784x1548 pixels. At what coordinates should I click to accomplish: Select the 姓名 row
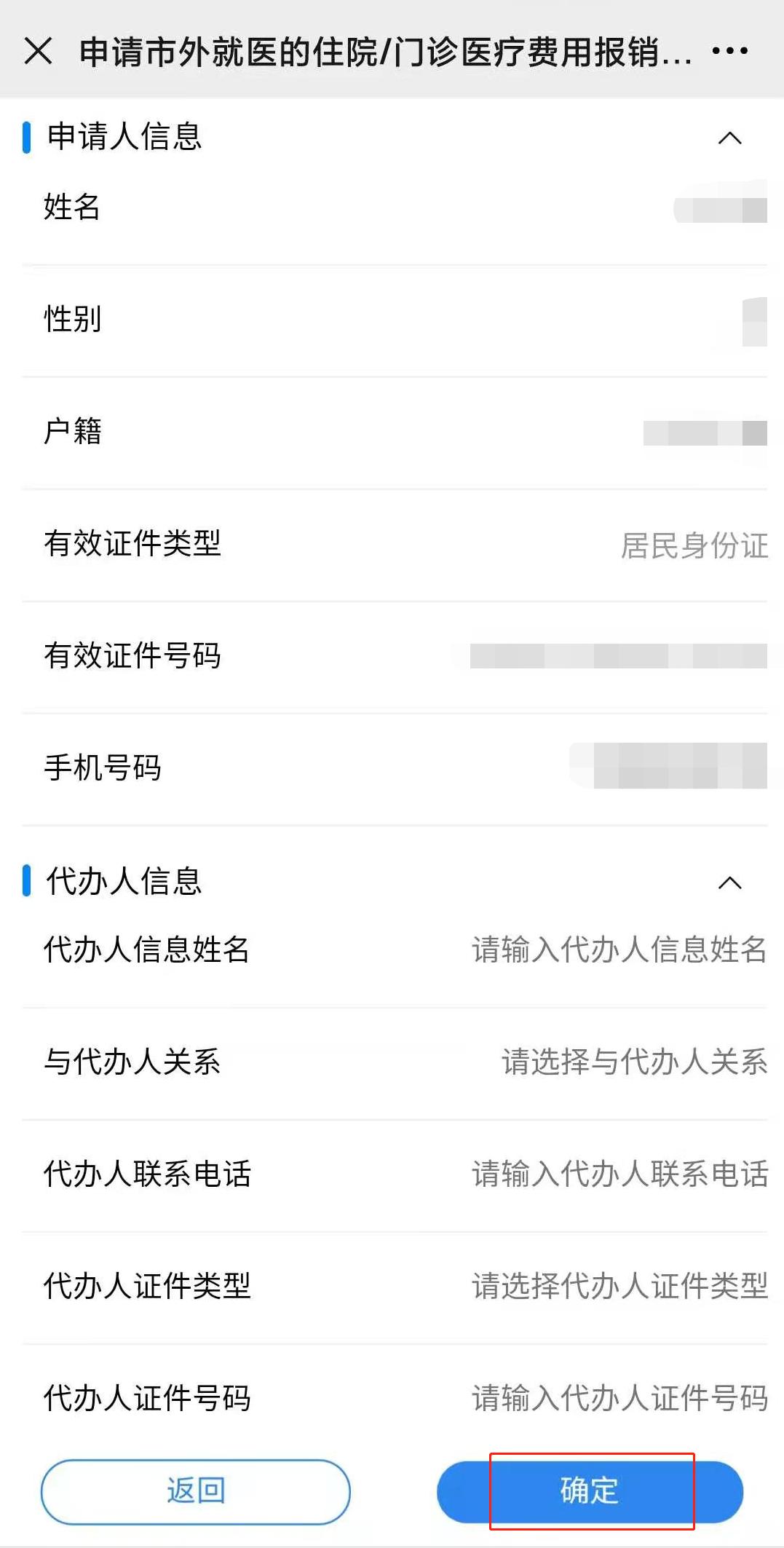pyautogui.click(x=392, y=209)
